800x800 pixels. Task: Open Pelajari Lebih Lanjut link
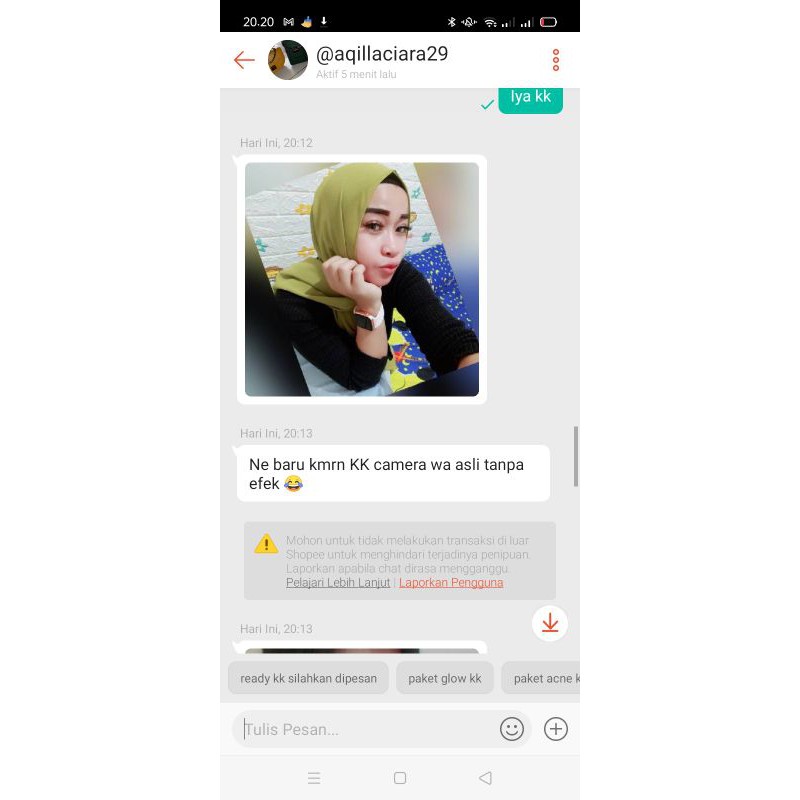[338, 582]
